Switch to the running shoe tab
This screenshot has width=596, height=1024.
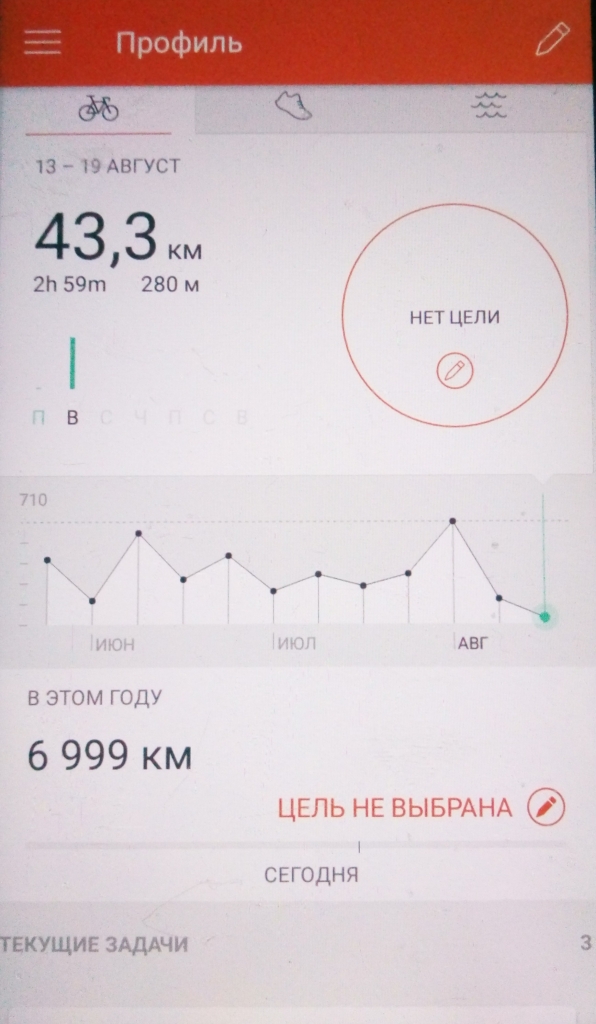pos(293,106)
